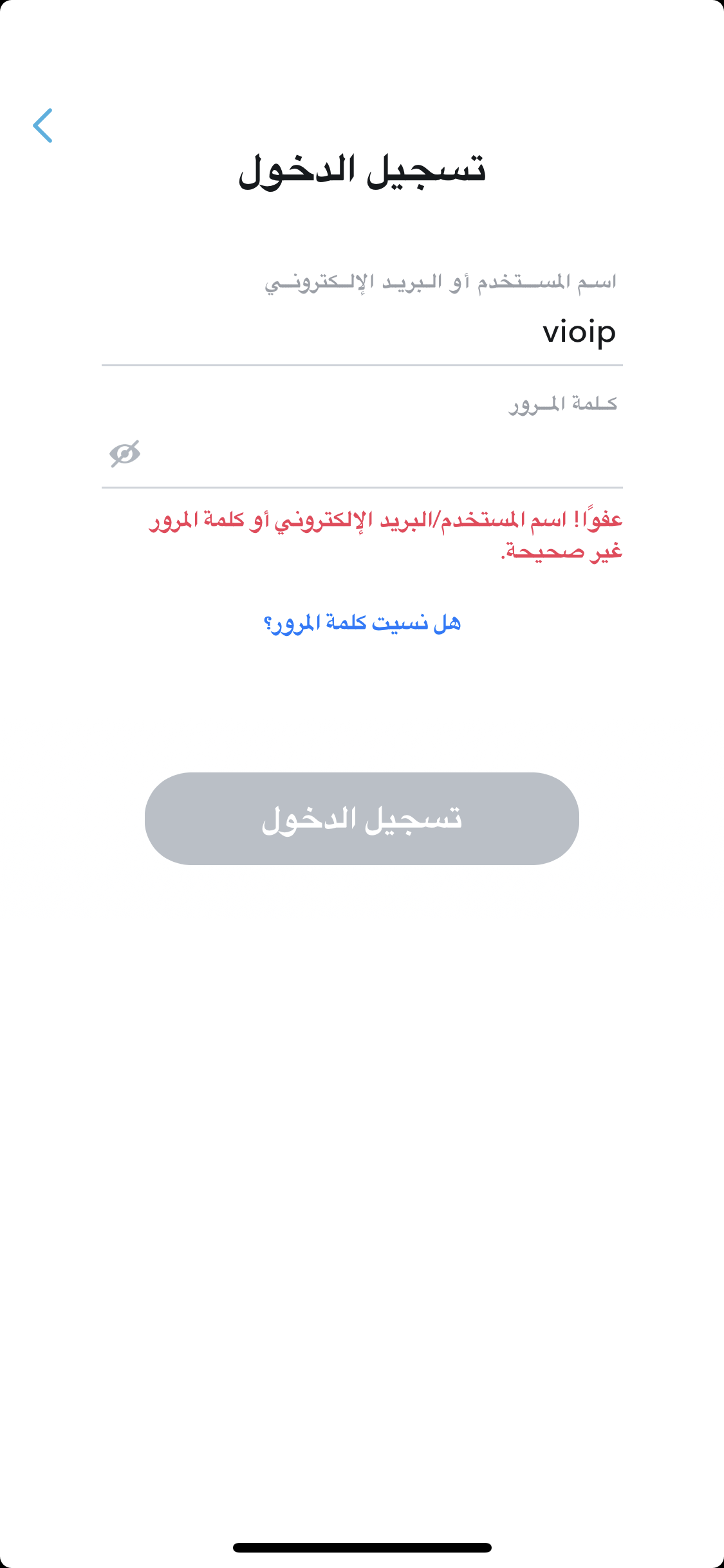This screenshot has width=724, height=1568.
Task: Open the forgot password link
Action: pyautogui.click(x=362, y=623)
